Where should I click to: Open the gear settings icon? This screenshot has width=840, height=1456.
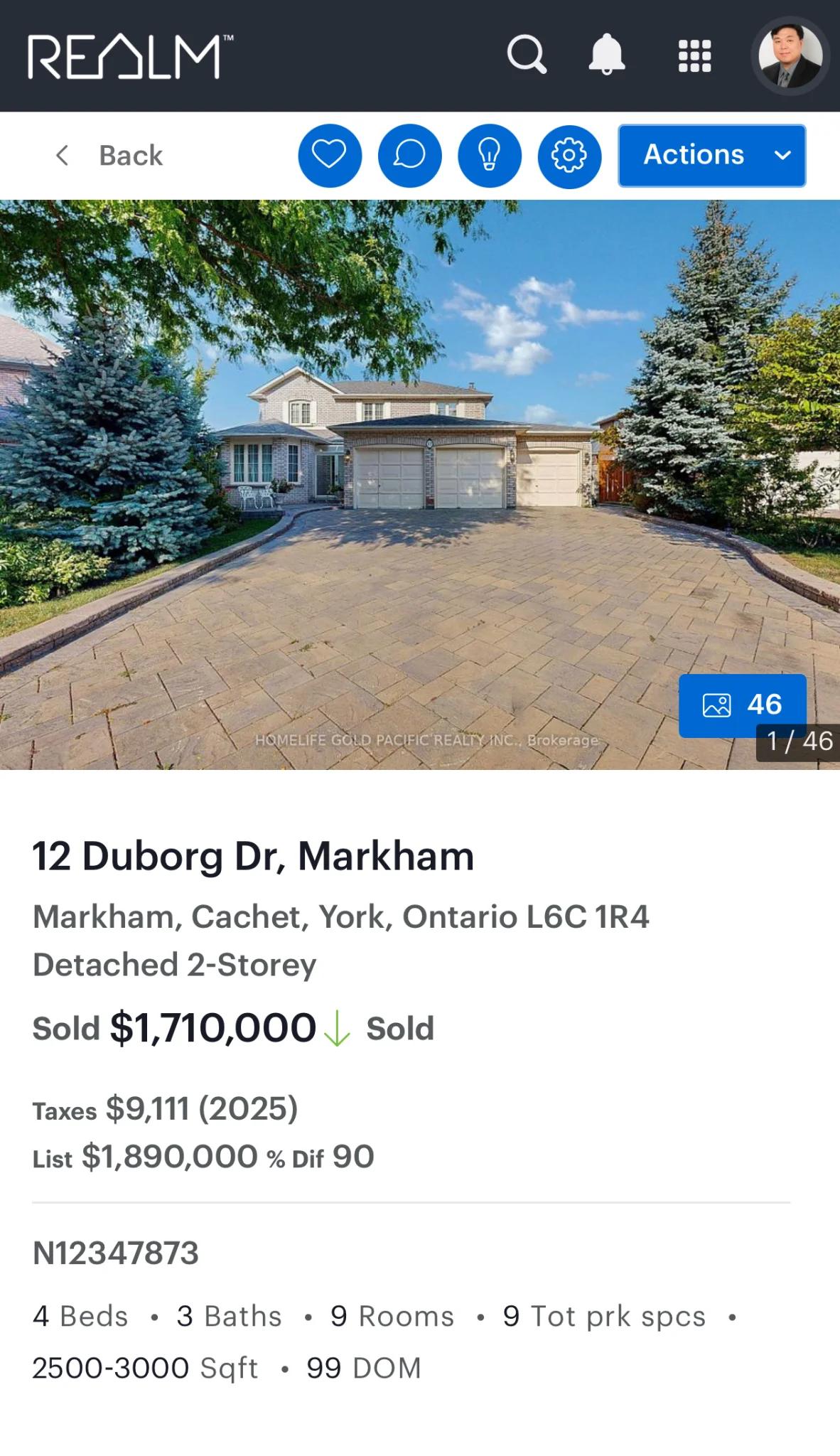point(569,156)
